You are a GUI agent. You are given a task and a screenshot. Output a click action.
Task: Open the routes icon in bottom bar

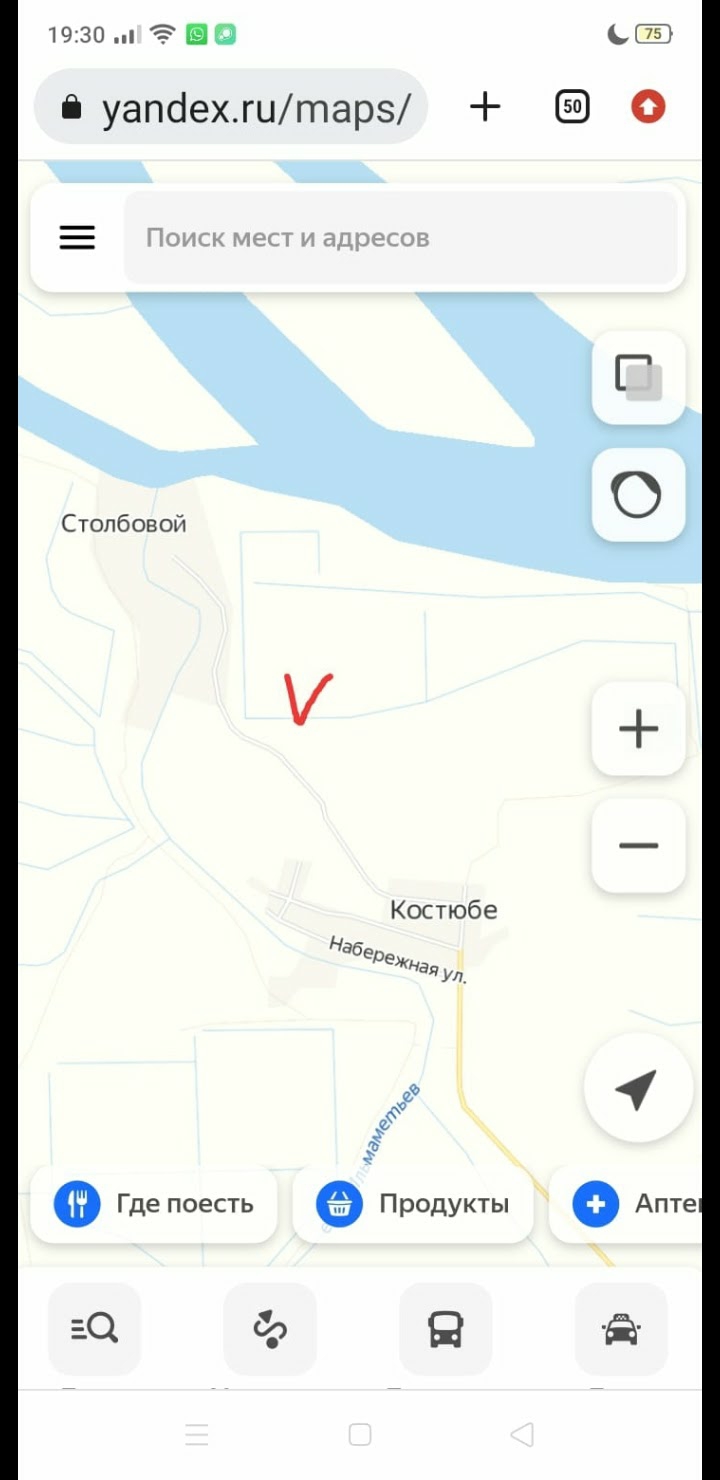tap(270, 1329)
